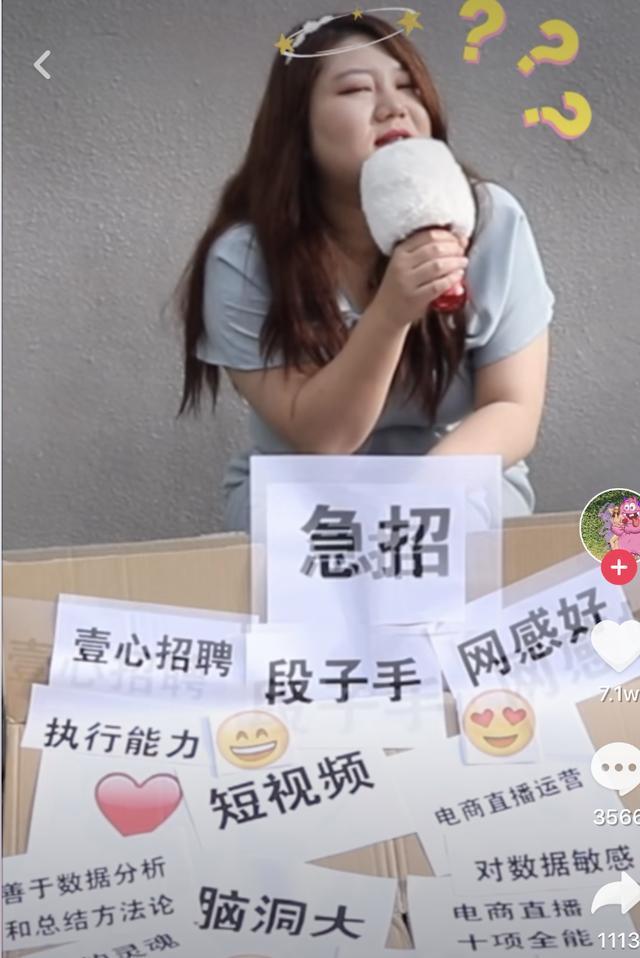Open the comments bubble
The image size is (640, 958).
click(616, 768)
